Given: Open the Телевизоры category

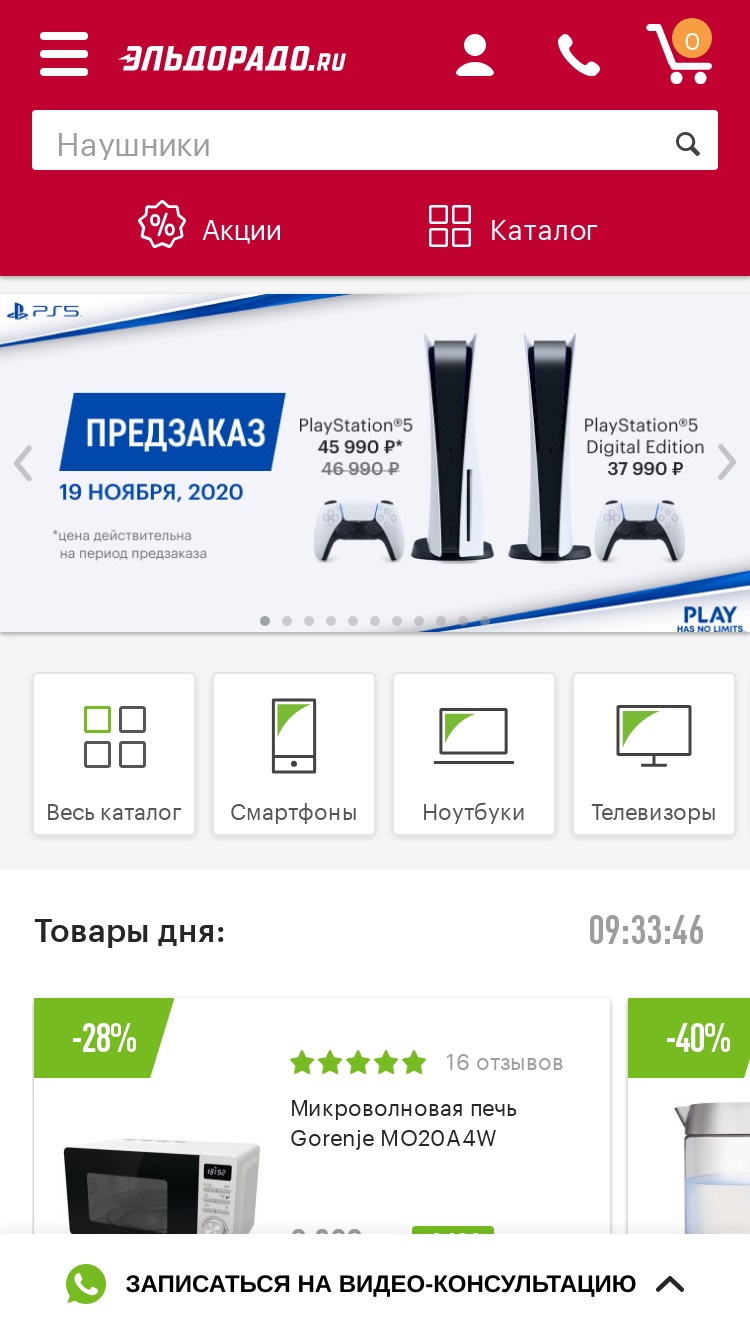Looking at the screenshot, I should pos(654,754).
